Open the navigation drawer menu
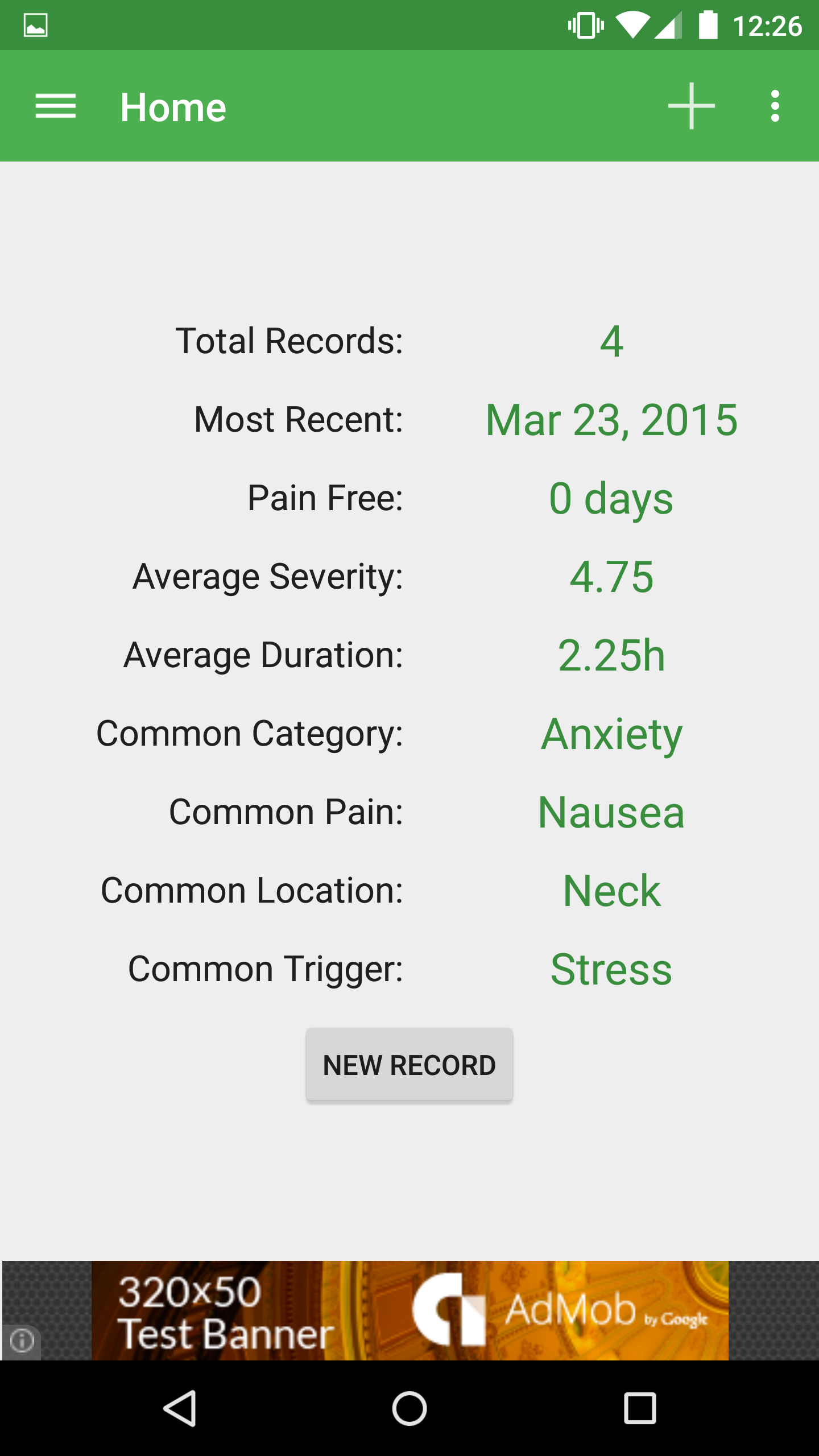 [55, 106]
